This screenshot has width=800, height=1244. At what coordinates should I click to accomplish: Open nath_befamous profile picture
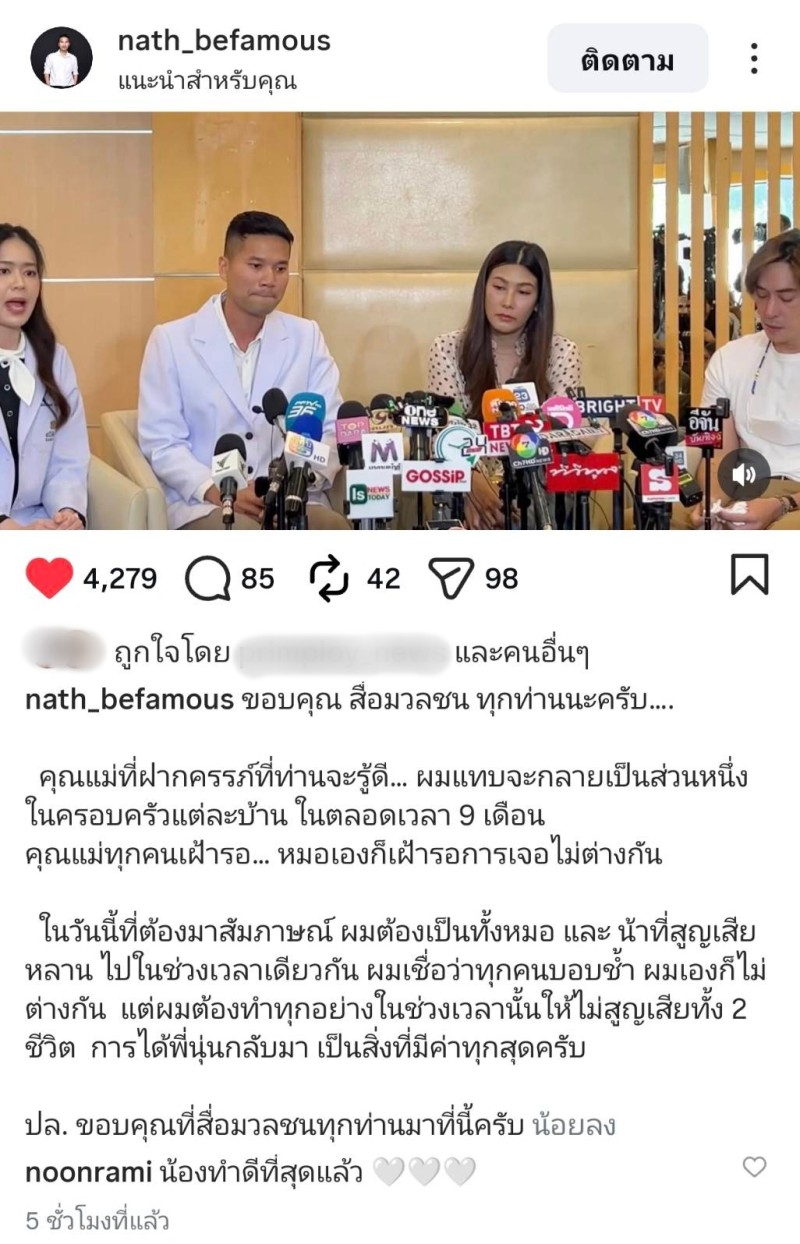[61, 58]
